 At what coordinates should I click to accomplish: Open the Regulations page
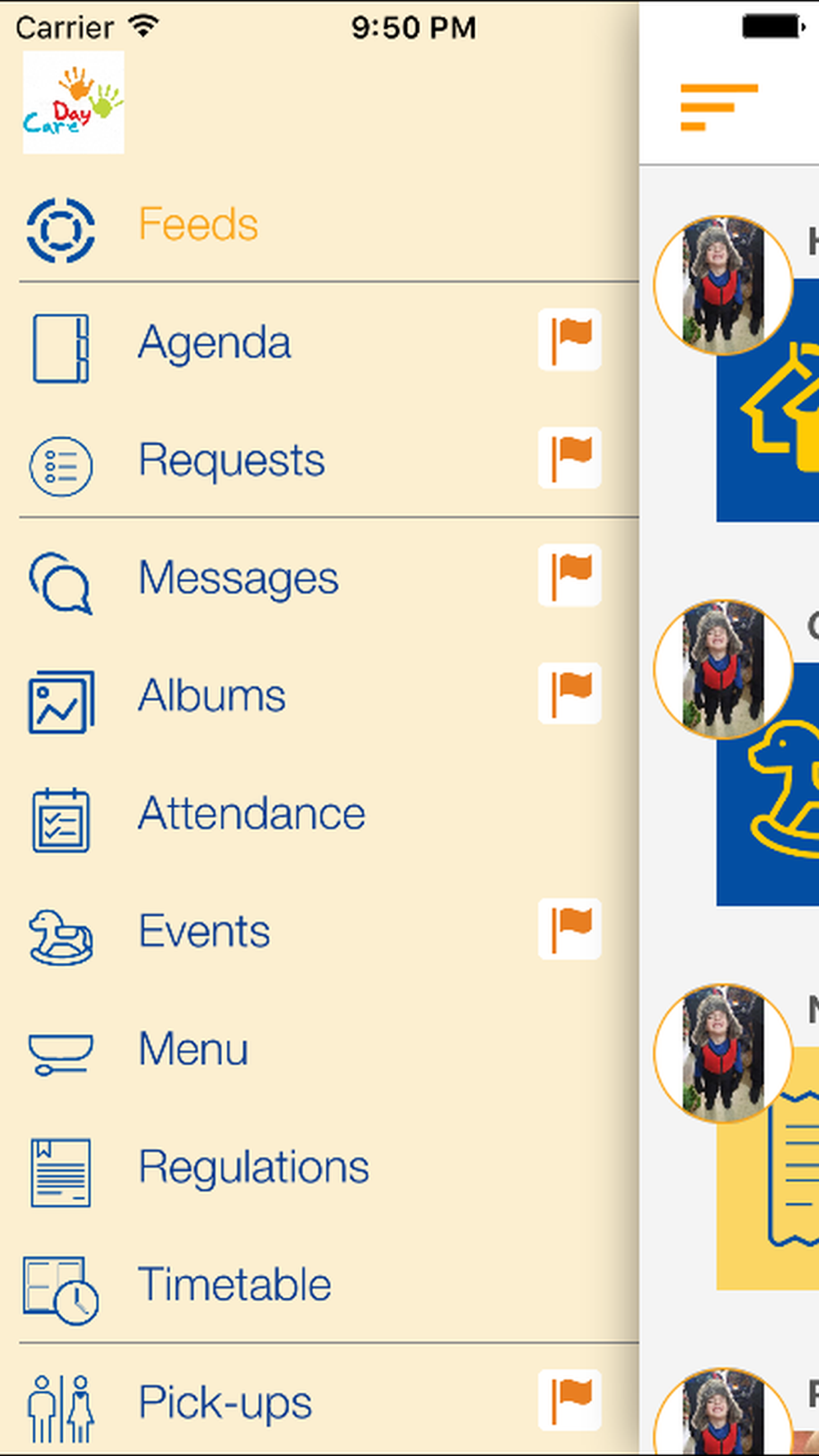pos(253,1168)
